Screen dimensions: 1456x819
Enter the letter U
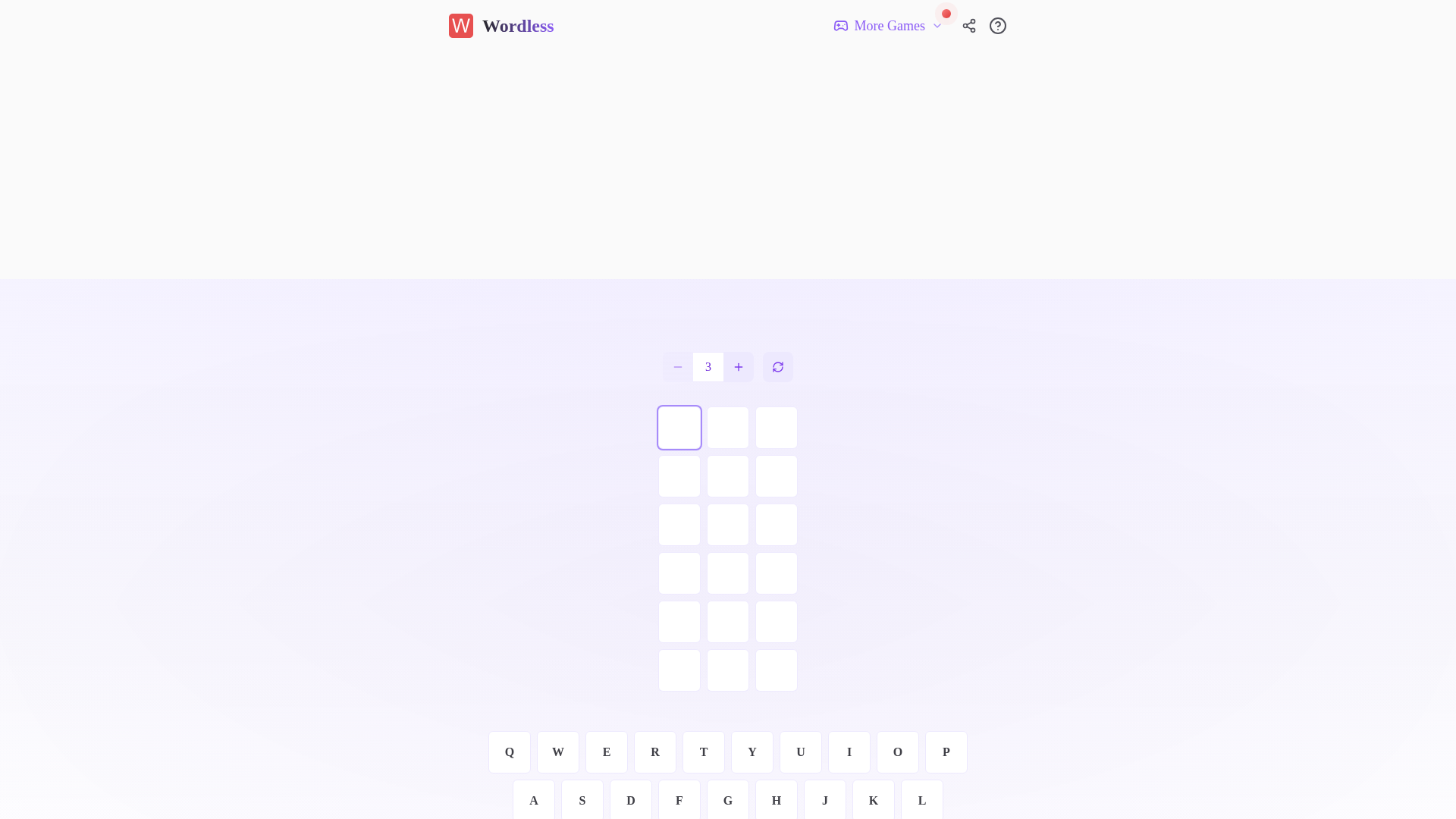pyautogui.click(x=801, y=752)
